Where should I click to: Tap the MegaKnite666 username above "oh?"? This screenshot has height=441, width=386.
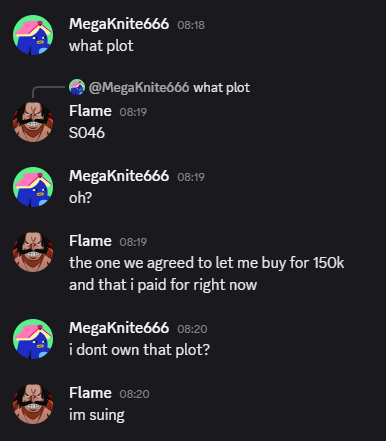[x=119, y=176]
